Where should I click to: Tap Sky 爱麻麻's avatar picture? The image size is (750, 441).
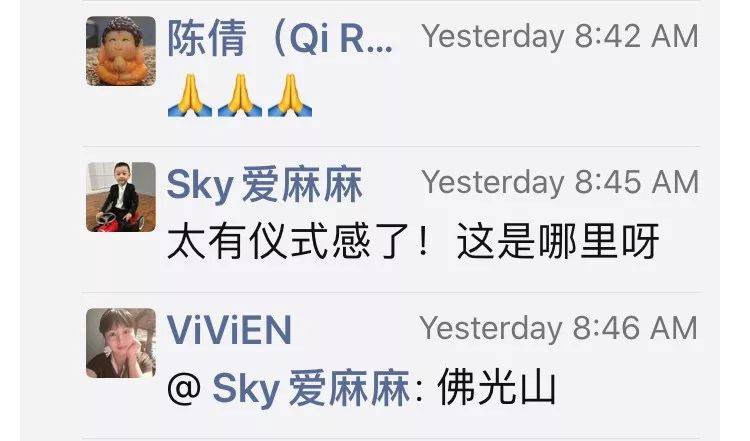pyautogui.click(x=120, y=197)
